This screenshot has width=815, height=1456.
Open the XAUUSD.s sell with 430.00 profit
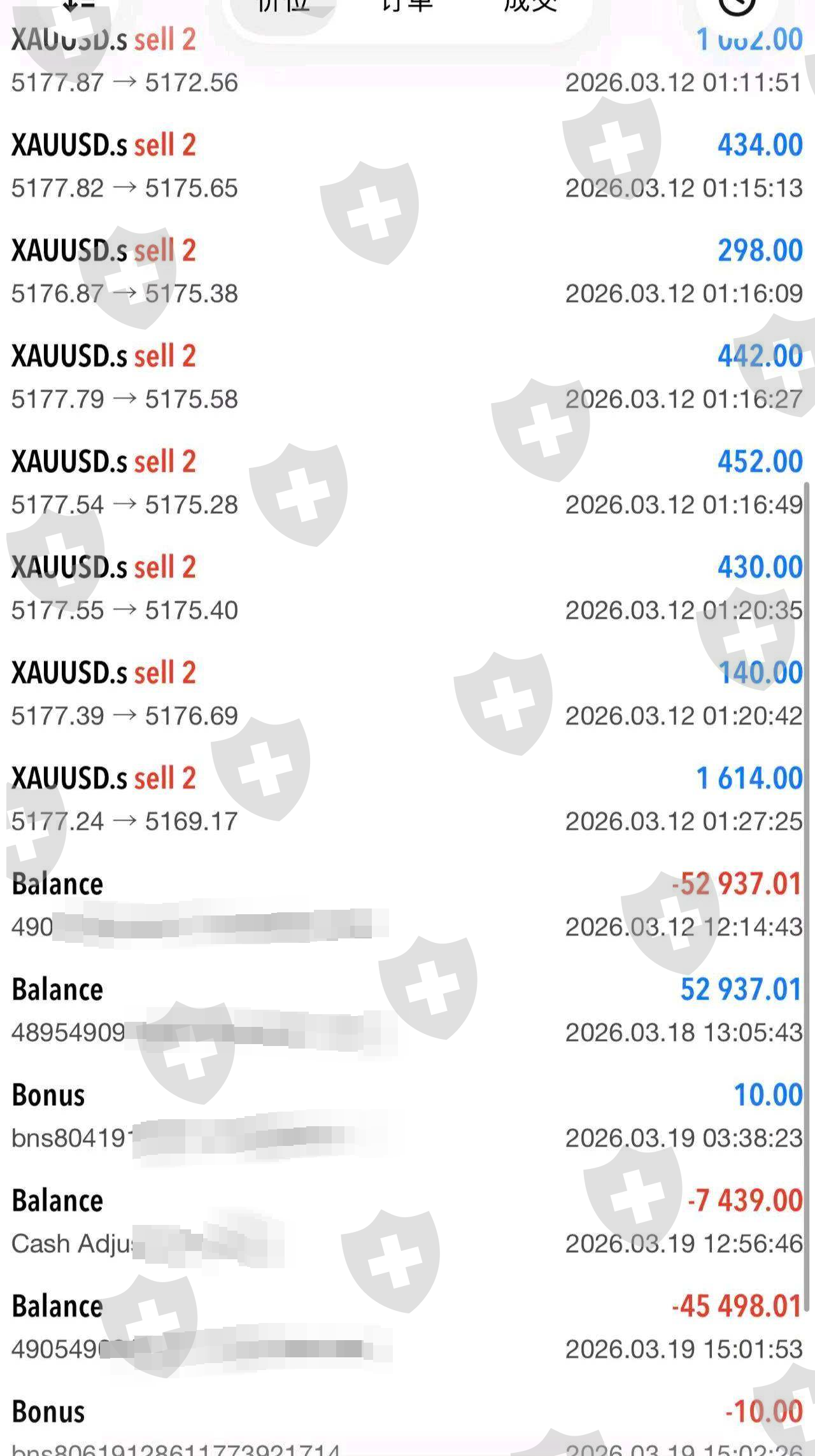[x=407, y=589]
